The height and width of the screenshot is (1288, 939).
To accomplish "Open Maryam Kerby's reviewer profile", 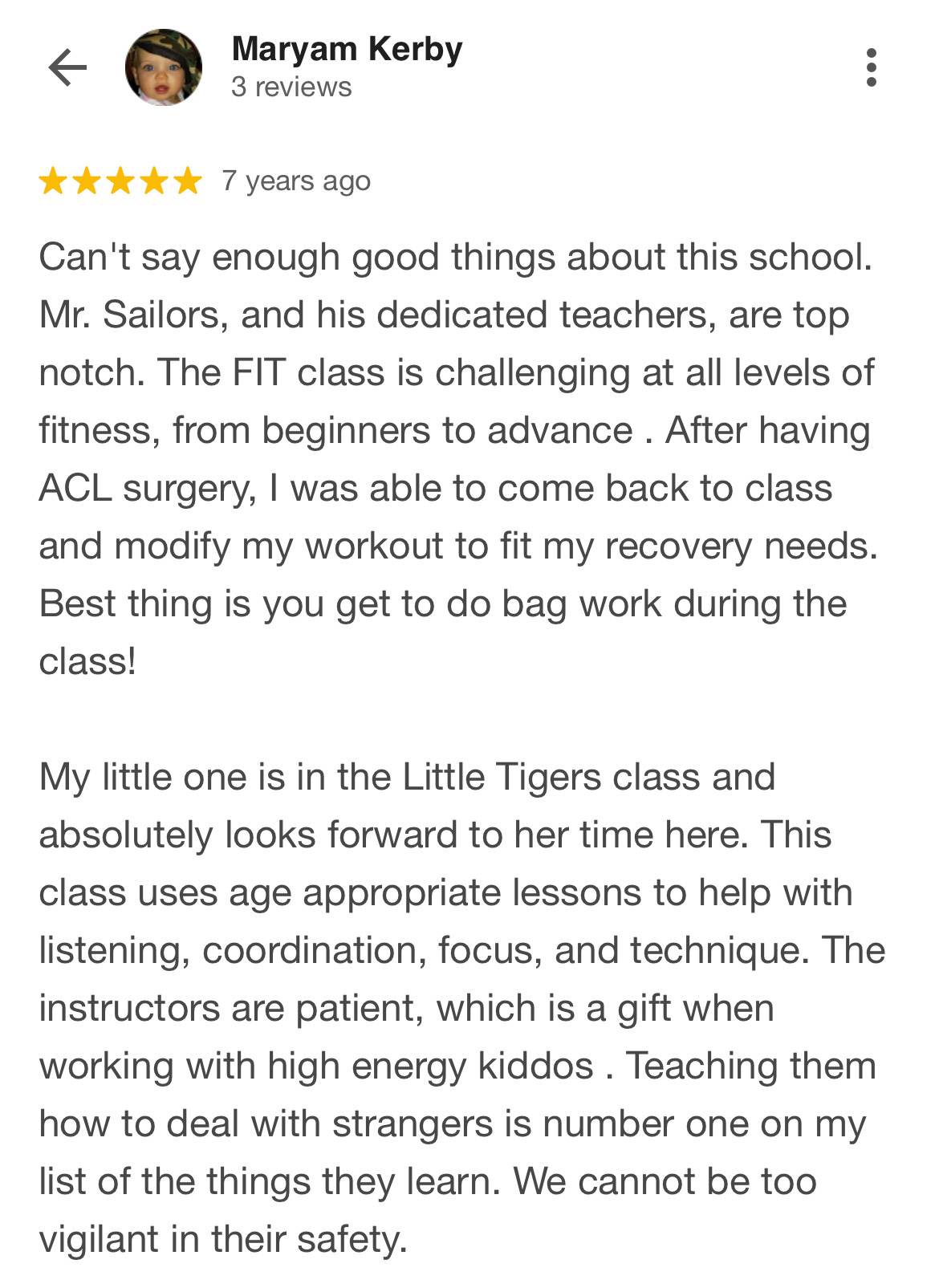I will [347, 50].
